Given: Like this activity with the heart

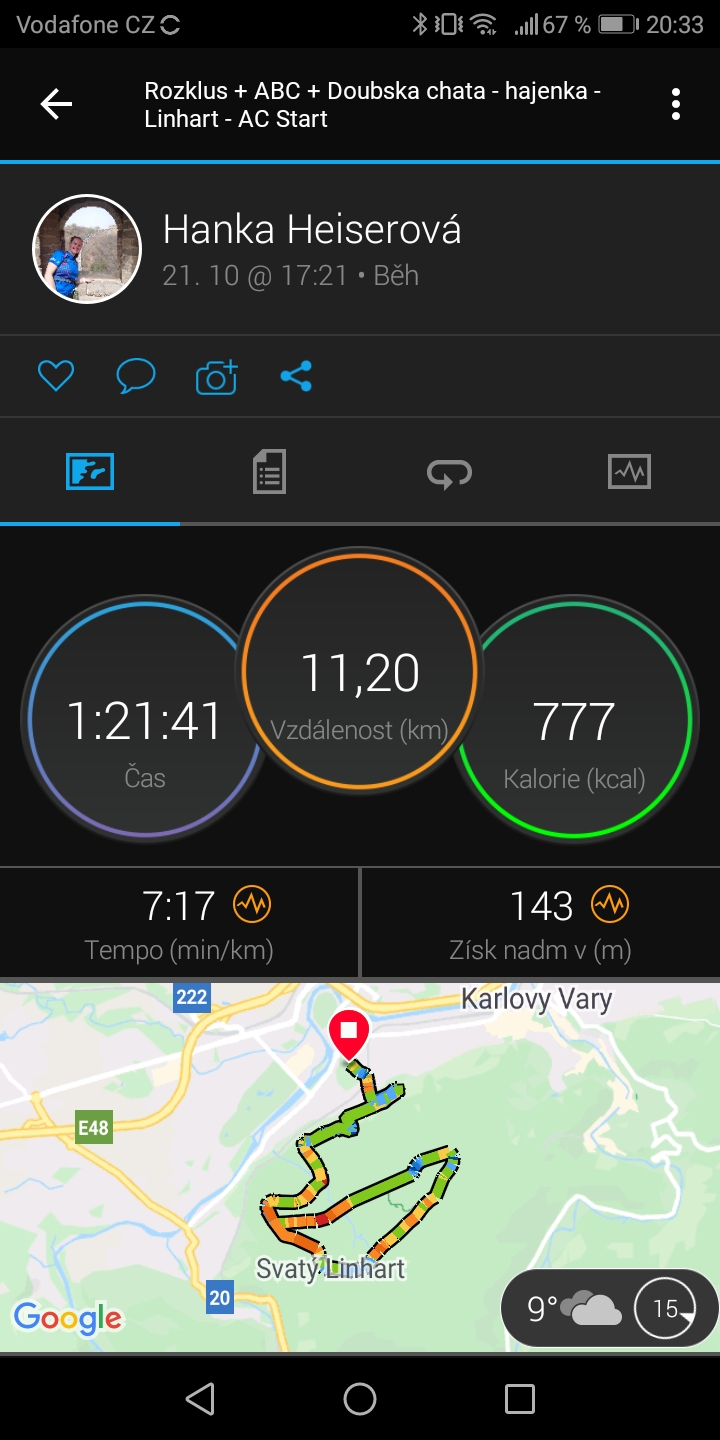Looking at the screenshot, I should 56,376.
